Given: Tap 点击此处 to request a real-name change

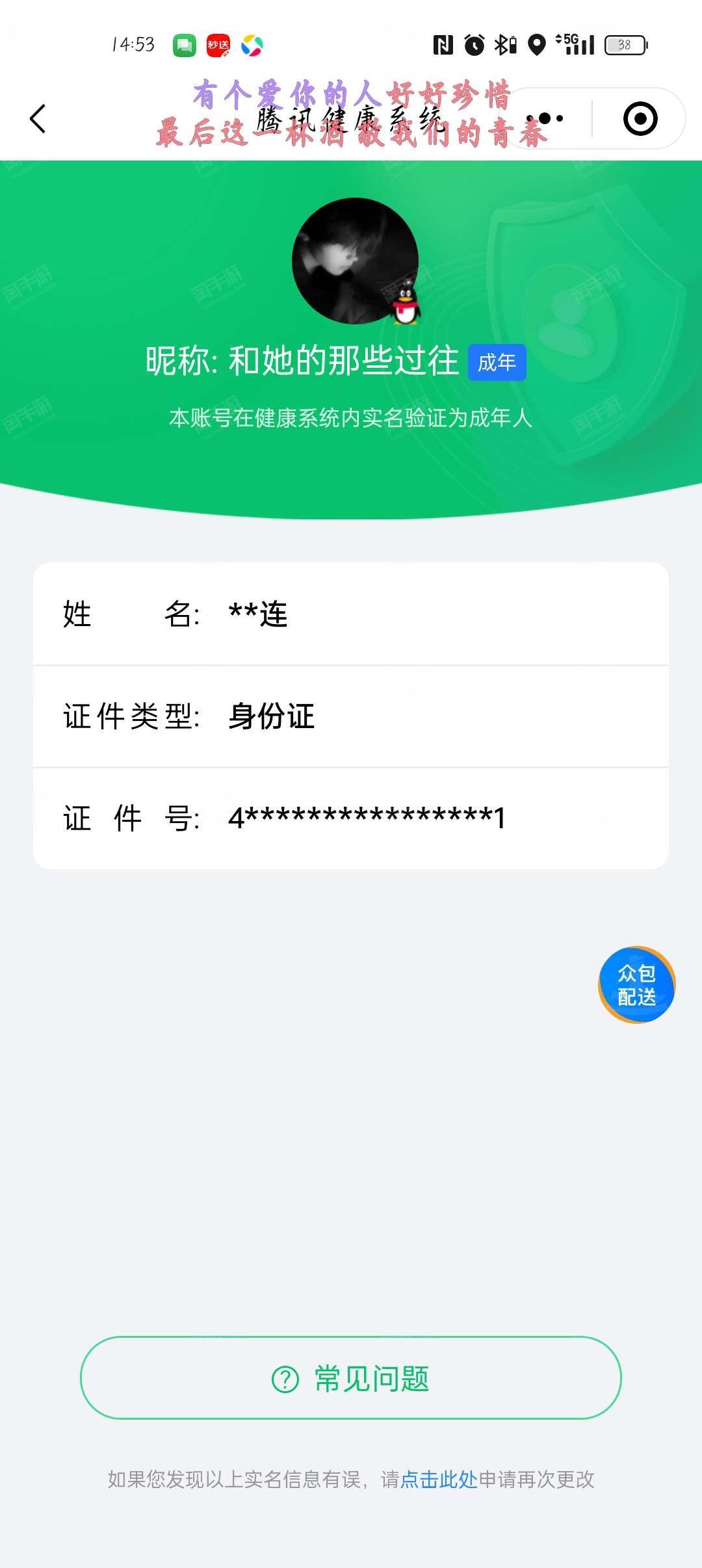Looking at the screenshot, I should click(439, 1480).
